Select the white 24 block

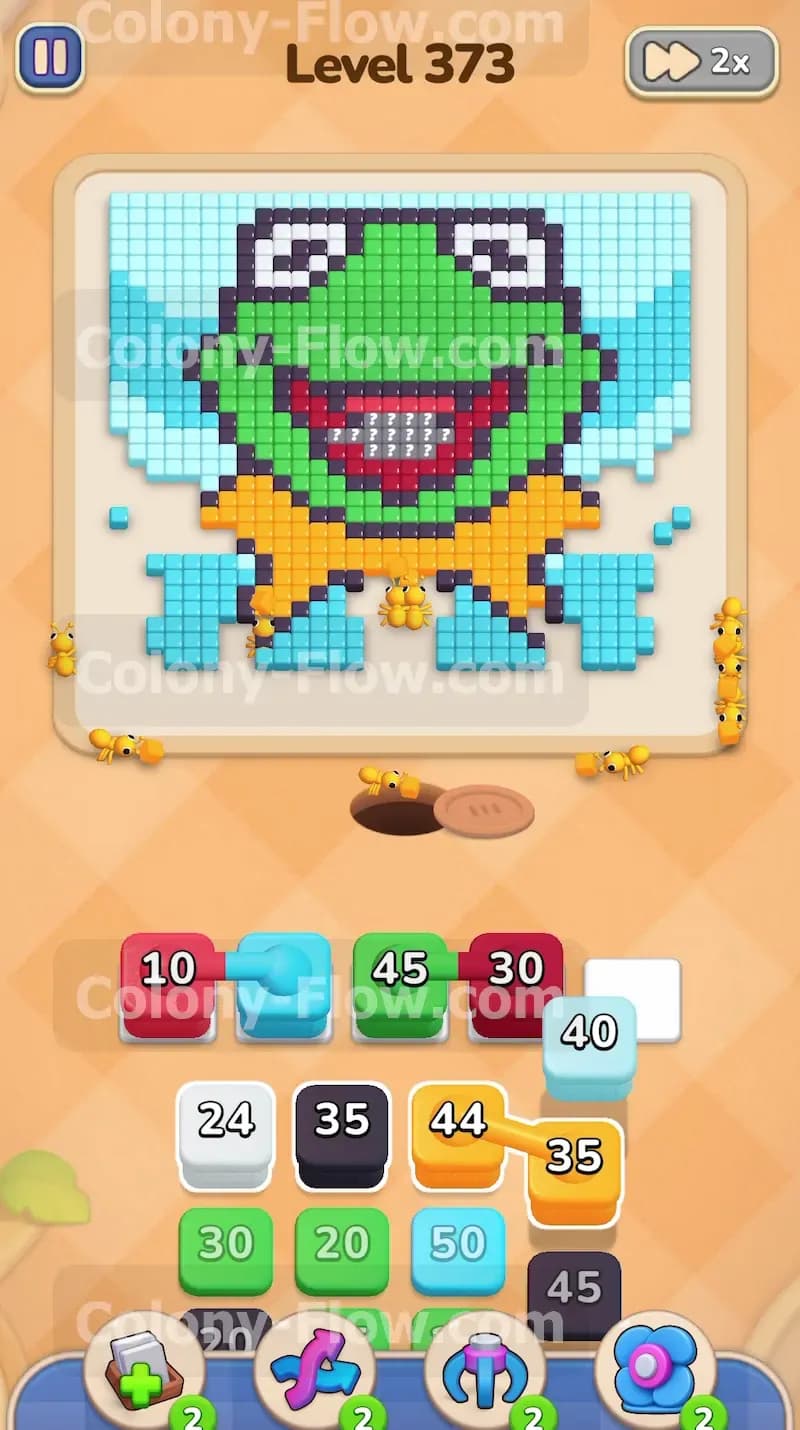coord(226,1135)
